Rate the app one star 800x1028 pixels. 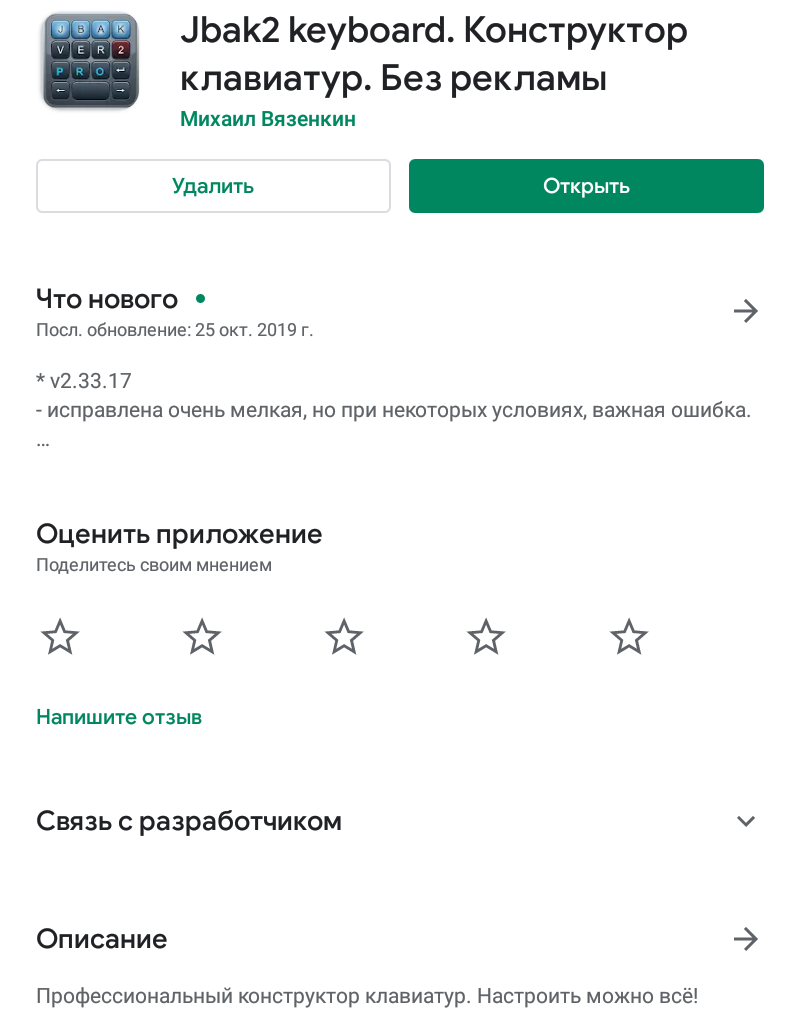click(61, 637)
